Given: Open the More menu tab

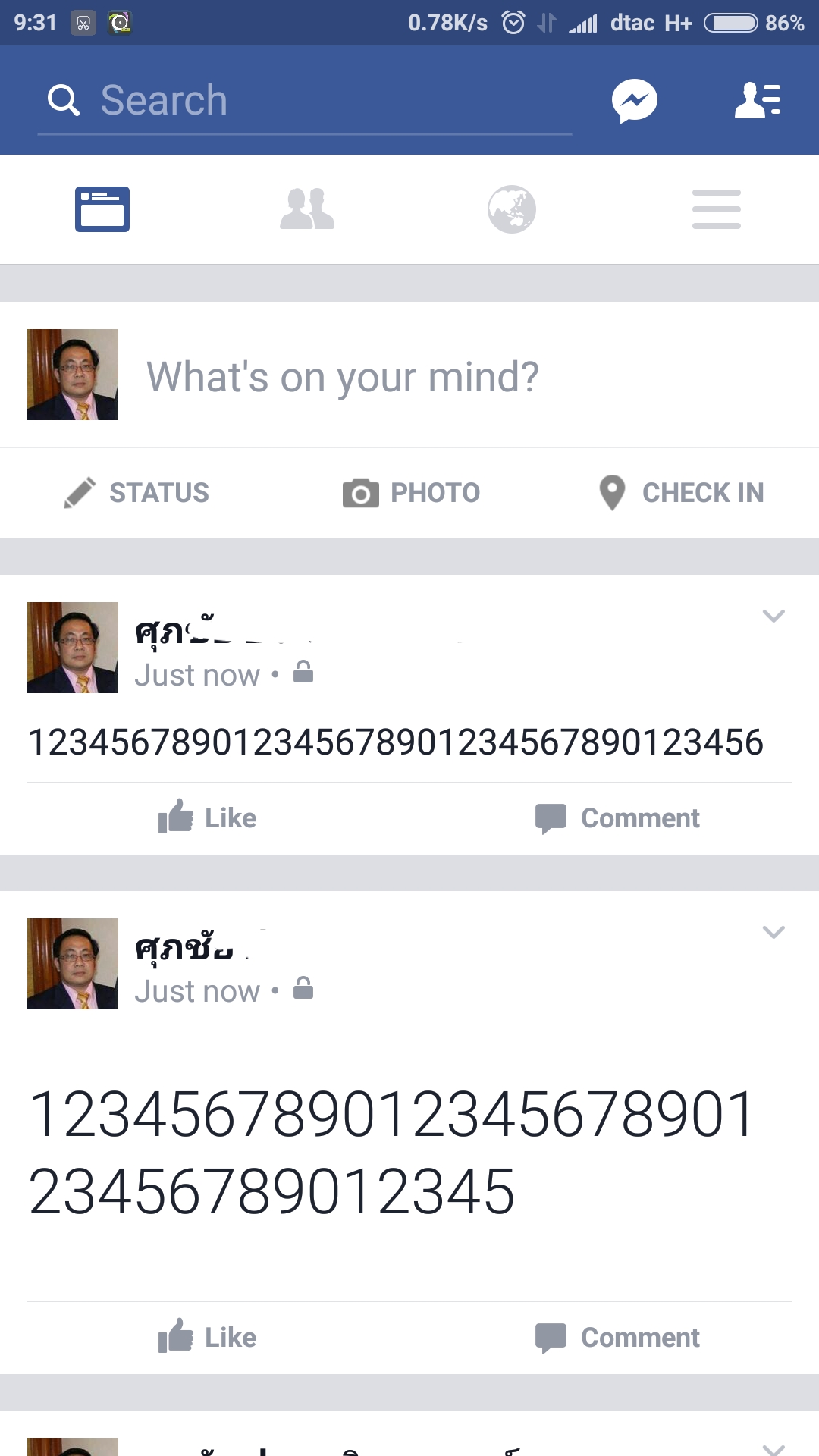Looking at the screenshot, I should [x=717, y=209].
